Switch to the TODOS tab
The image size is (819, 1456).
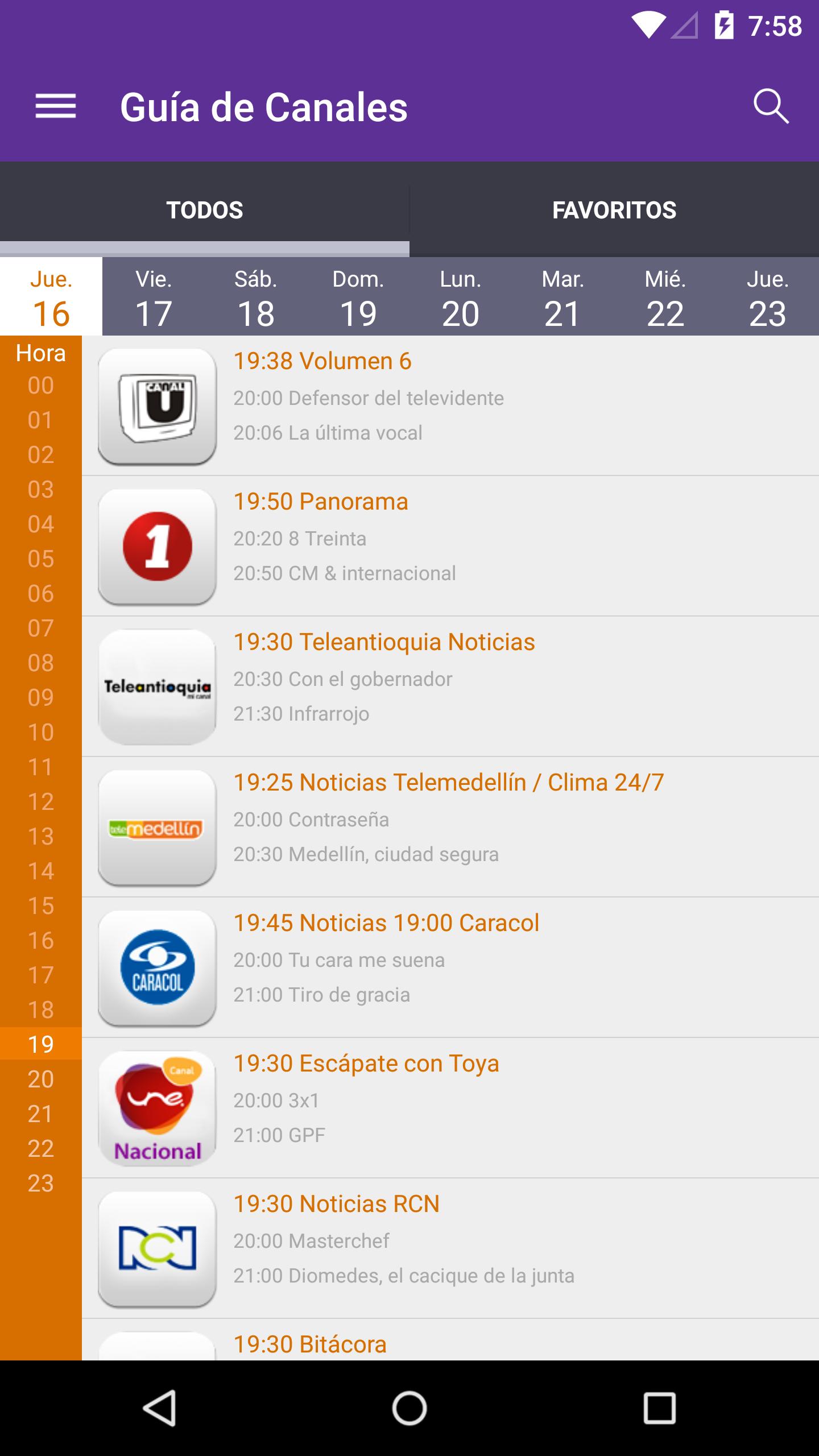[205, 209]
